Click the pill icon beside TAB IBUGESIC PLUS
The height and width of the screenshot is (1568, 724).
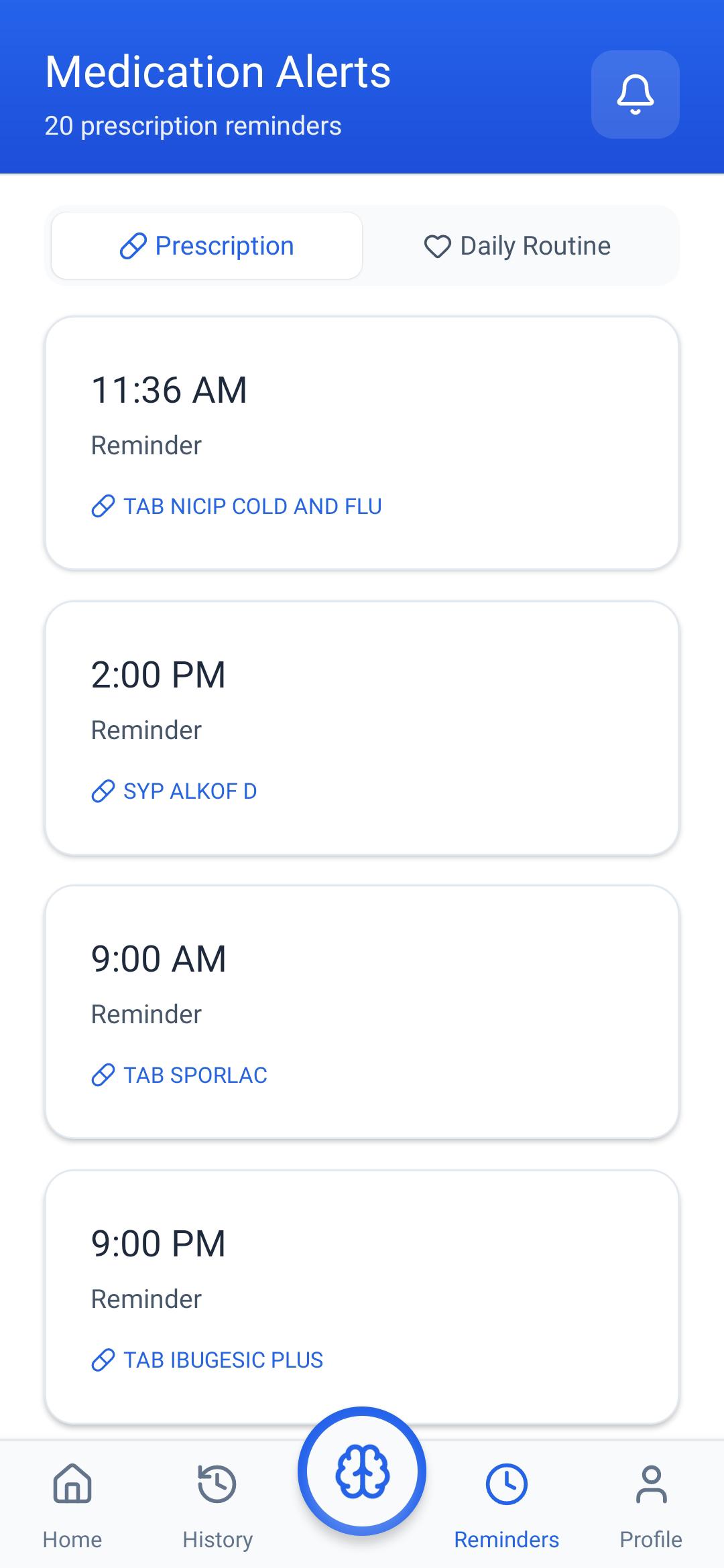(104, 1359)
